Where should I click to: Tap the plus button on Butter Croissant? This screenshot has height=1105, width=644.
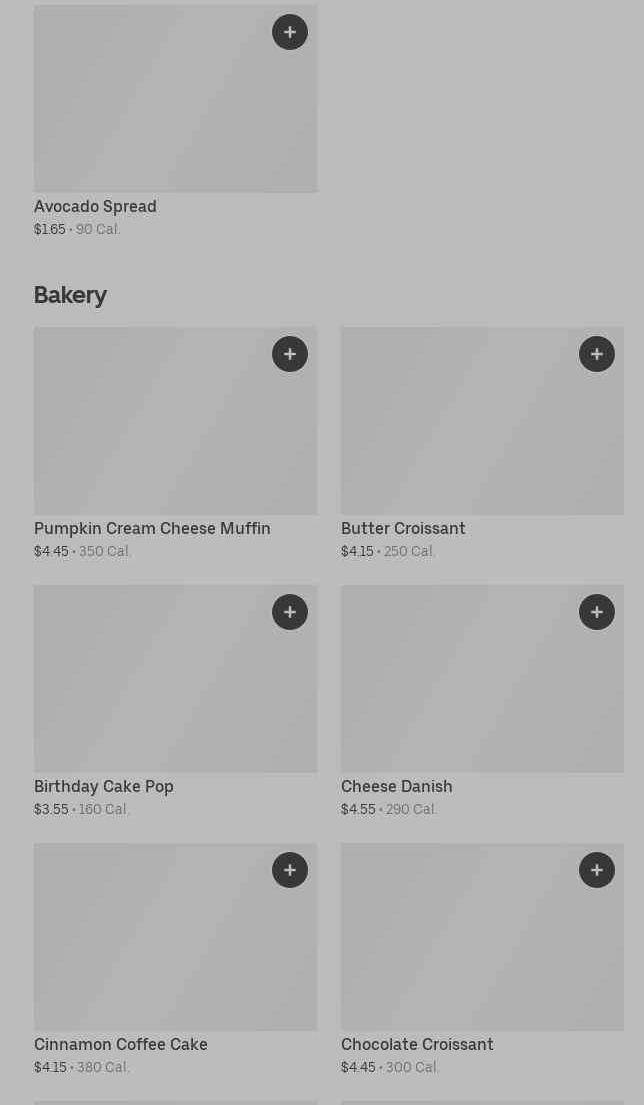[x=597, y=354]
